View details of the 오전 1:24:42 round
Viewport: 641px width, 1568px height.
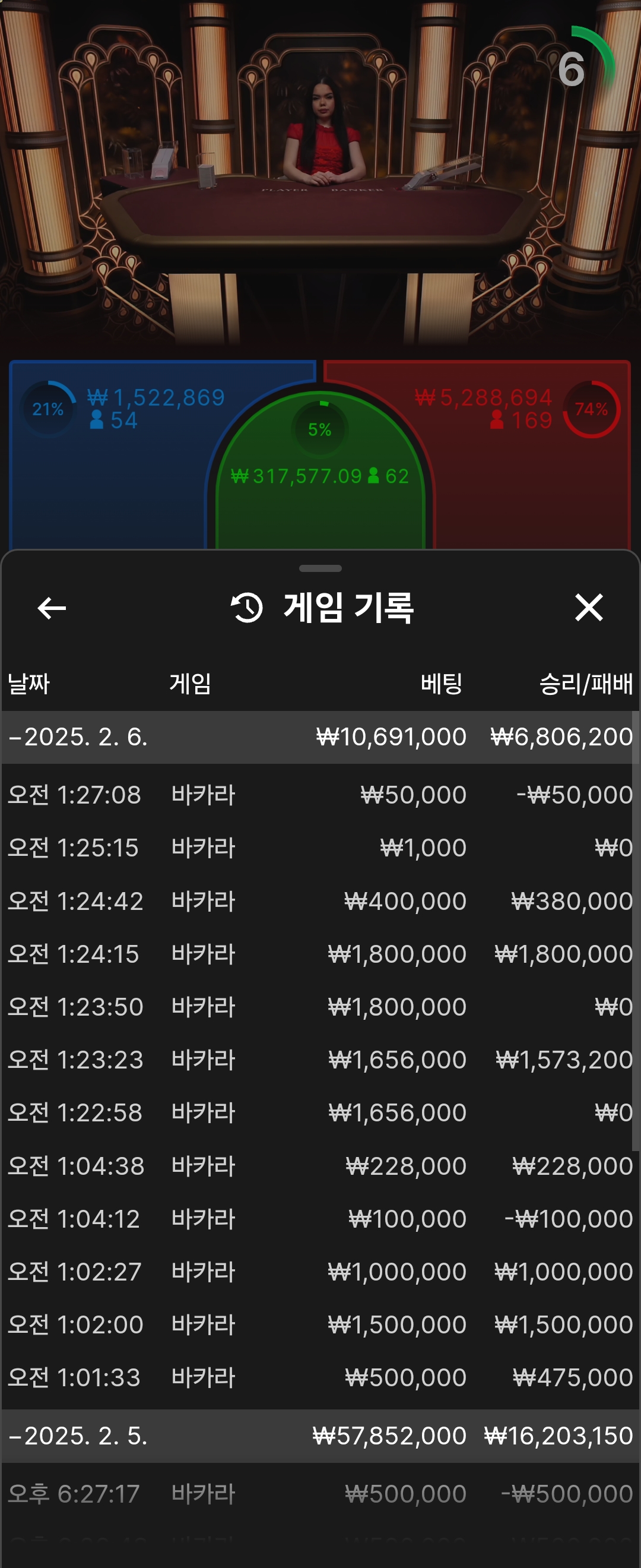320,901
